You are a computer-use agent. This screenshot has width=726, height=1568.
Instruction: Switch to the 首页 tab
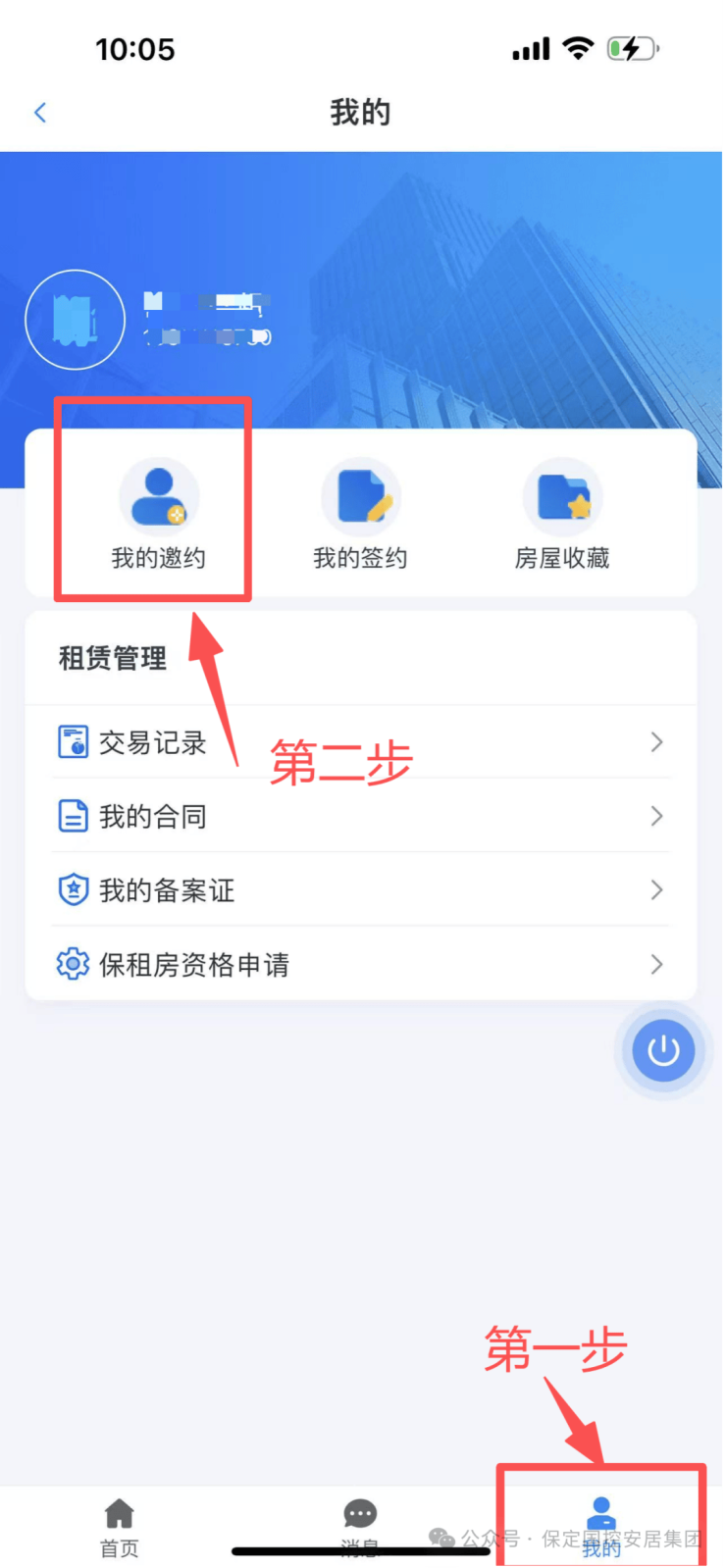coord(120,1526)
